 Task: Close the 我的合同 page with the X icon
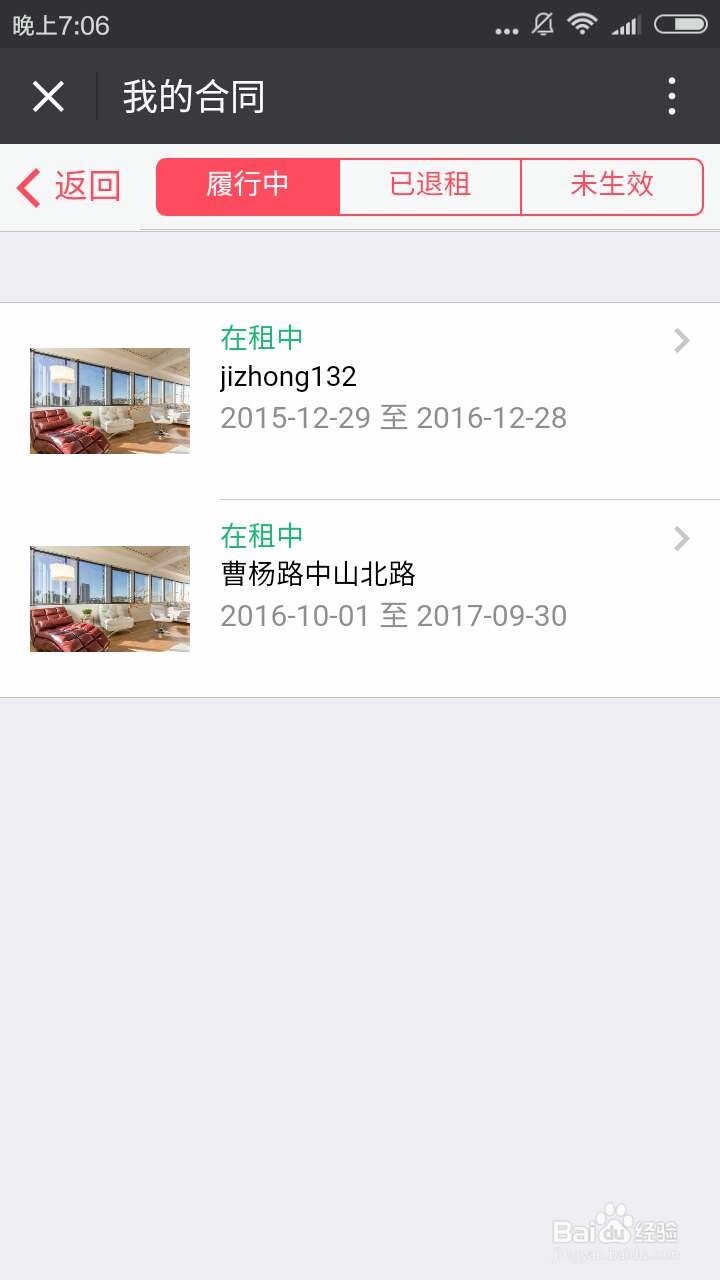(48, 97)
